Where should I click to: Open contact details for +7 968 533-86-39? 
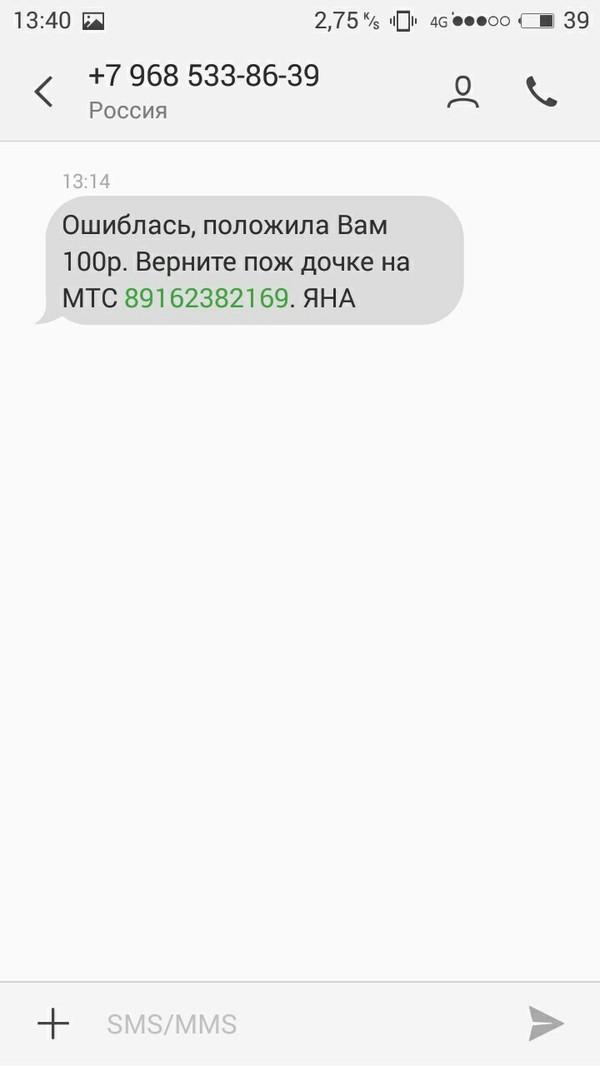462,92
